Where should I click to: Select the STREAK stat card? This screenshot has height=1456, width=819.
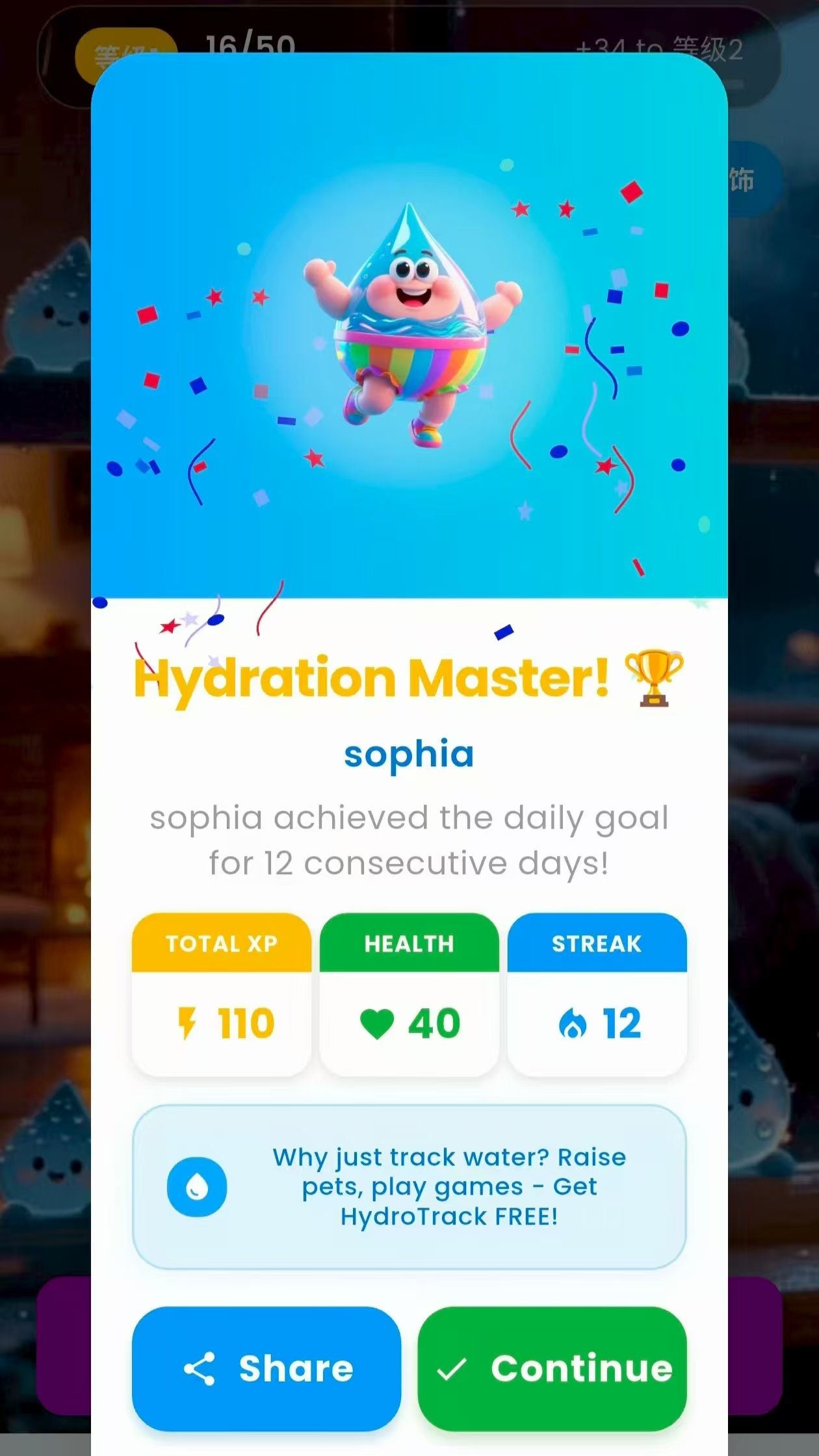[x=597, y=991]
